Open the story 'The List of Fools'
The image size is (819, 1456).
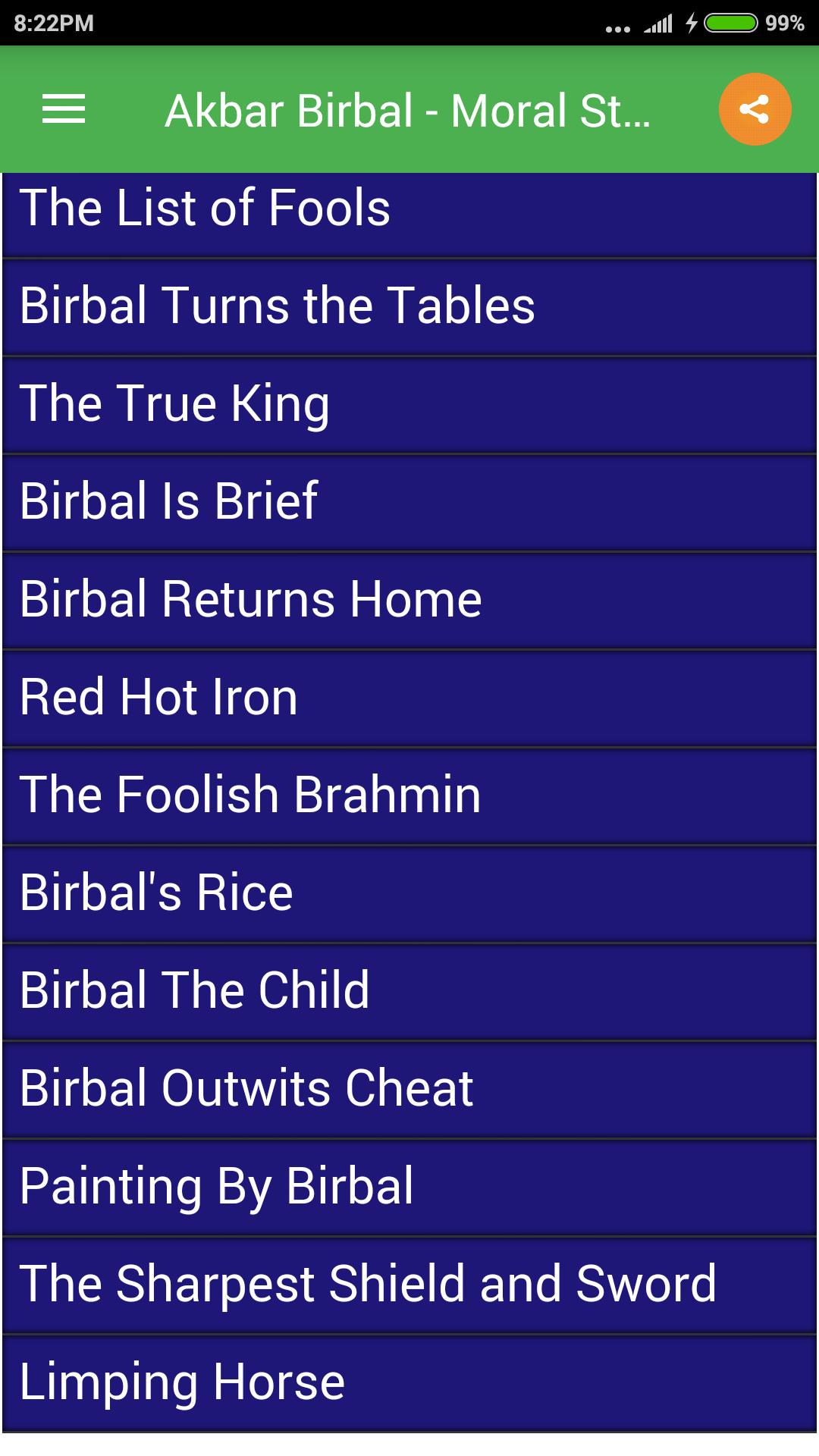(409, 209)
